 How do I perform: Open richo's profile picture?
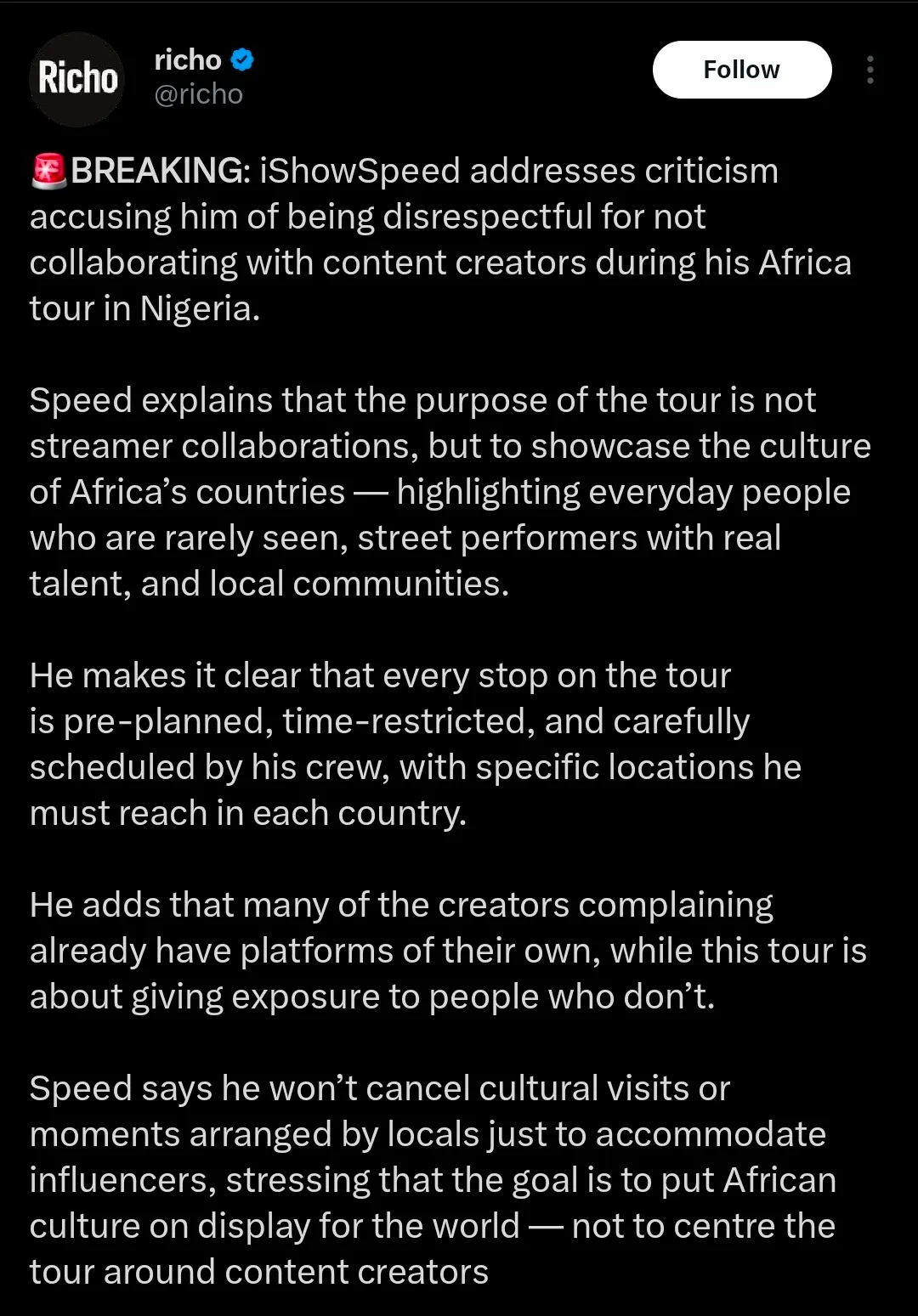[x=77, y=79]
